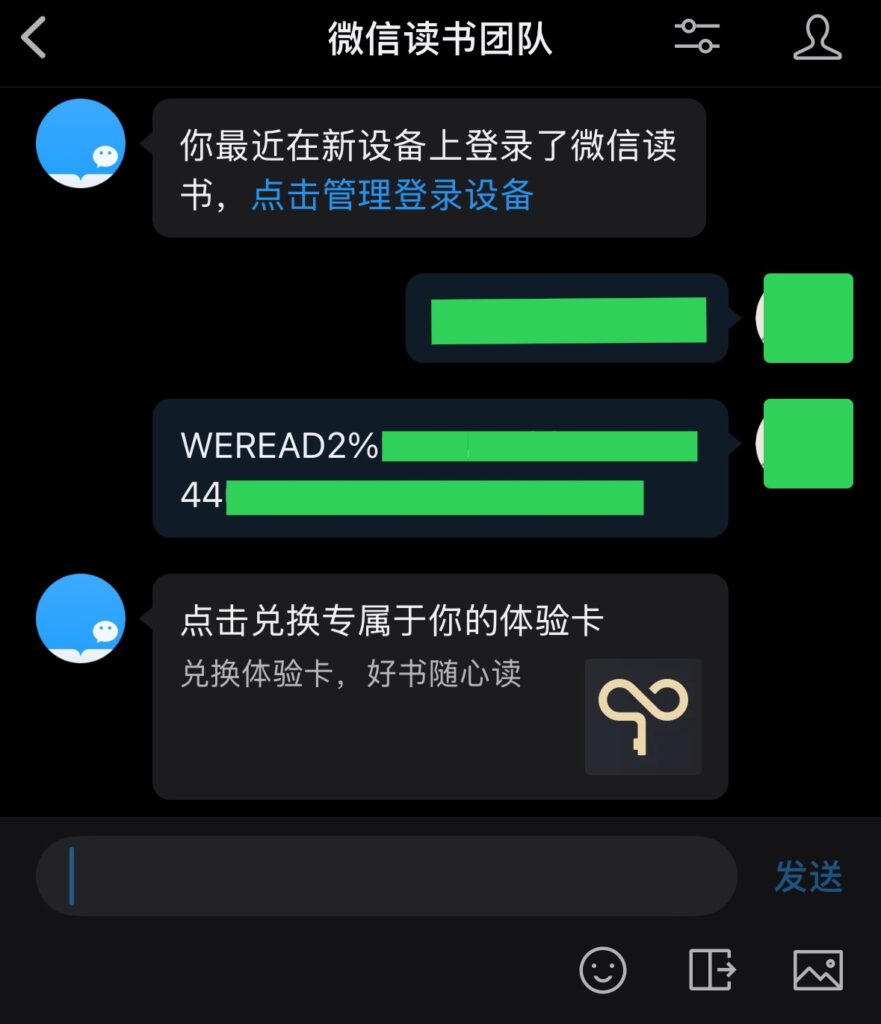Focus the message input field
881x1024 pixels.
[x=386, y=876]
